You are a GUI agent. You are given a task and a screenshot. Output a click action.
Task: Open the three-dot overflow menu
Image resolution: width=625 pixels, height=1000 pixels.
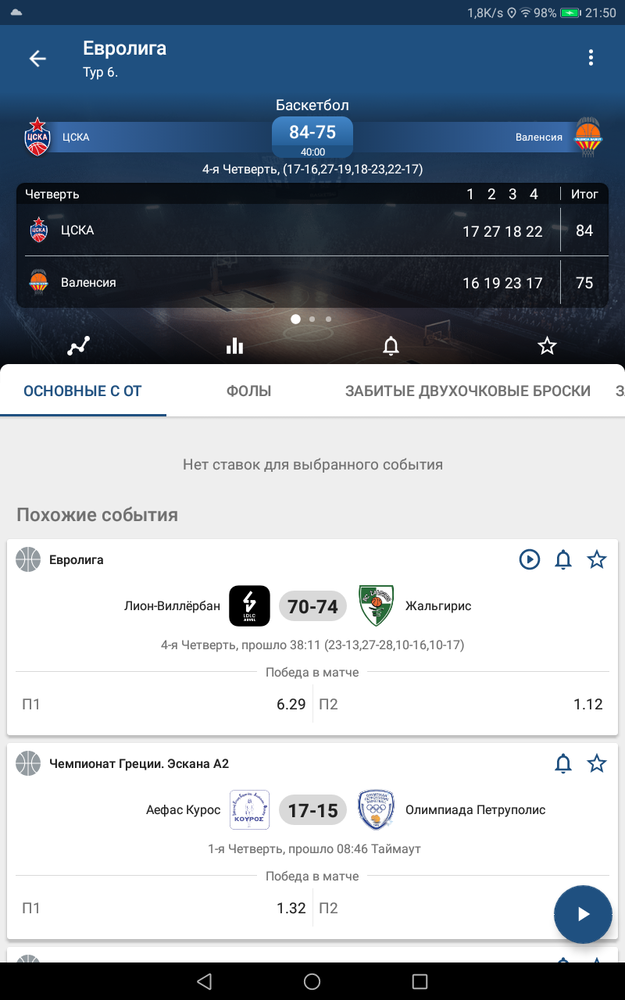click(591, 58)
